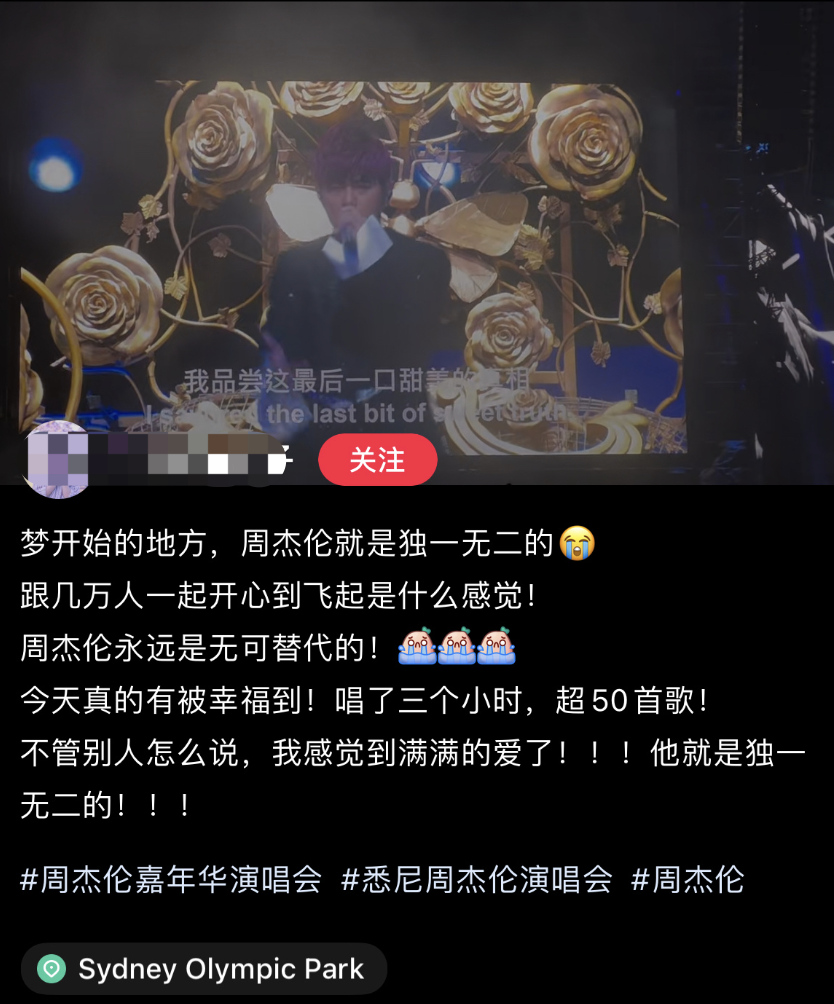Open the poster's blurred profile avatar
Viewport: 834px width, 1004px height.
pyautogui.click(x=58, y=459)
